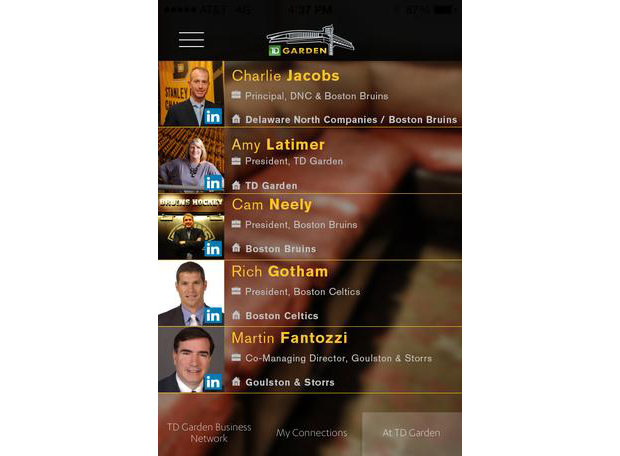Viewport: 620px width, 456px height.
Task: Open the LinkedIn badge for Cam Neely
Action: coord(213,248)
